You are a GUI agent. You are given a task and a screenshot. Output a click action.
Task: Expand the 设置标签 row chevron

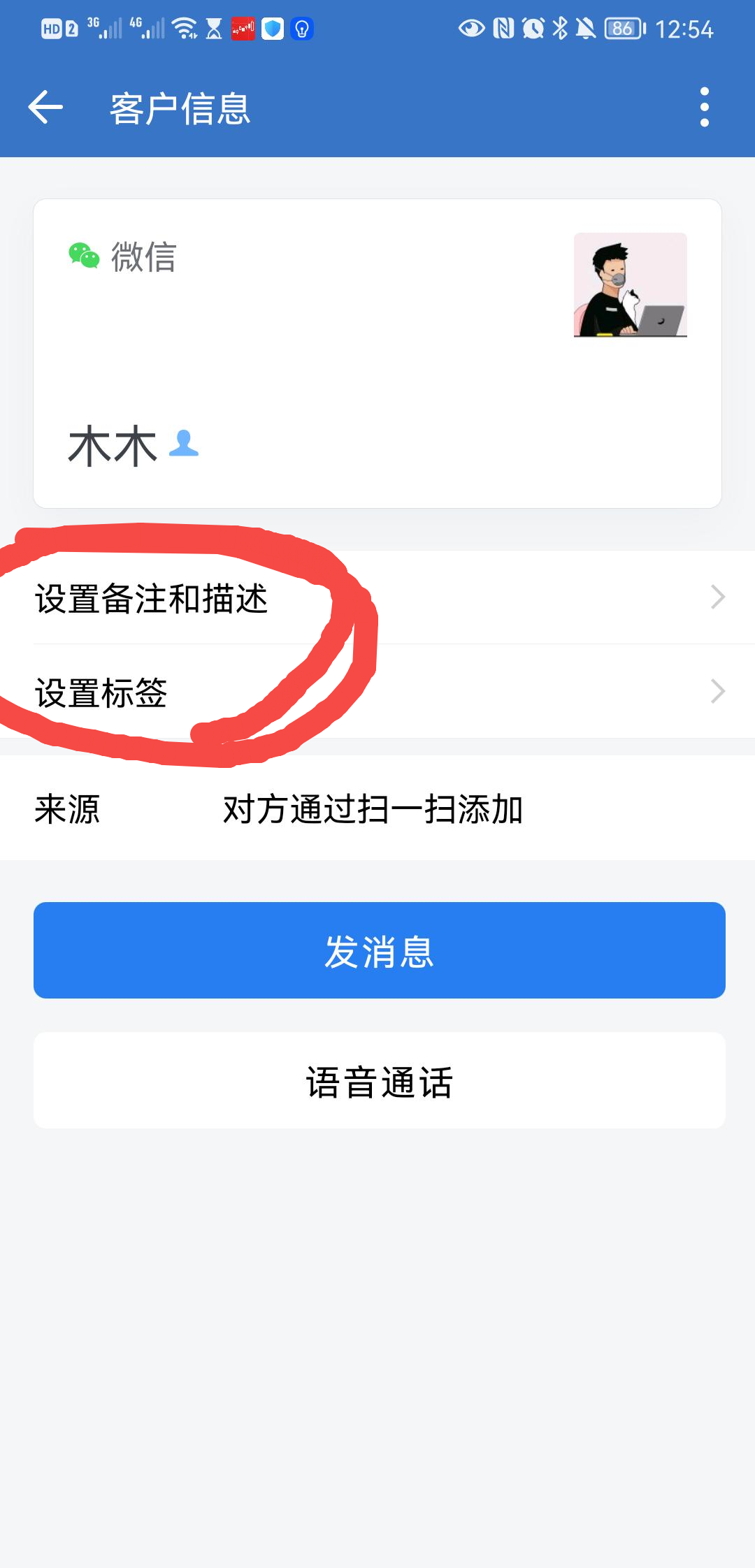[718, 691]
